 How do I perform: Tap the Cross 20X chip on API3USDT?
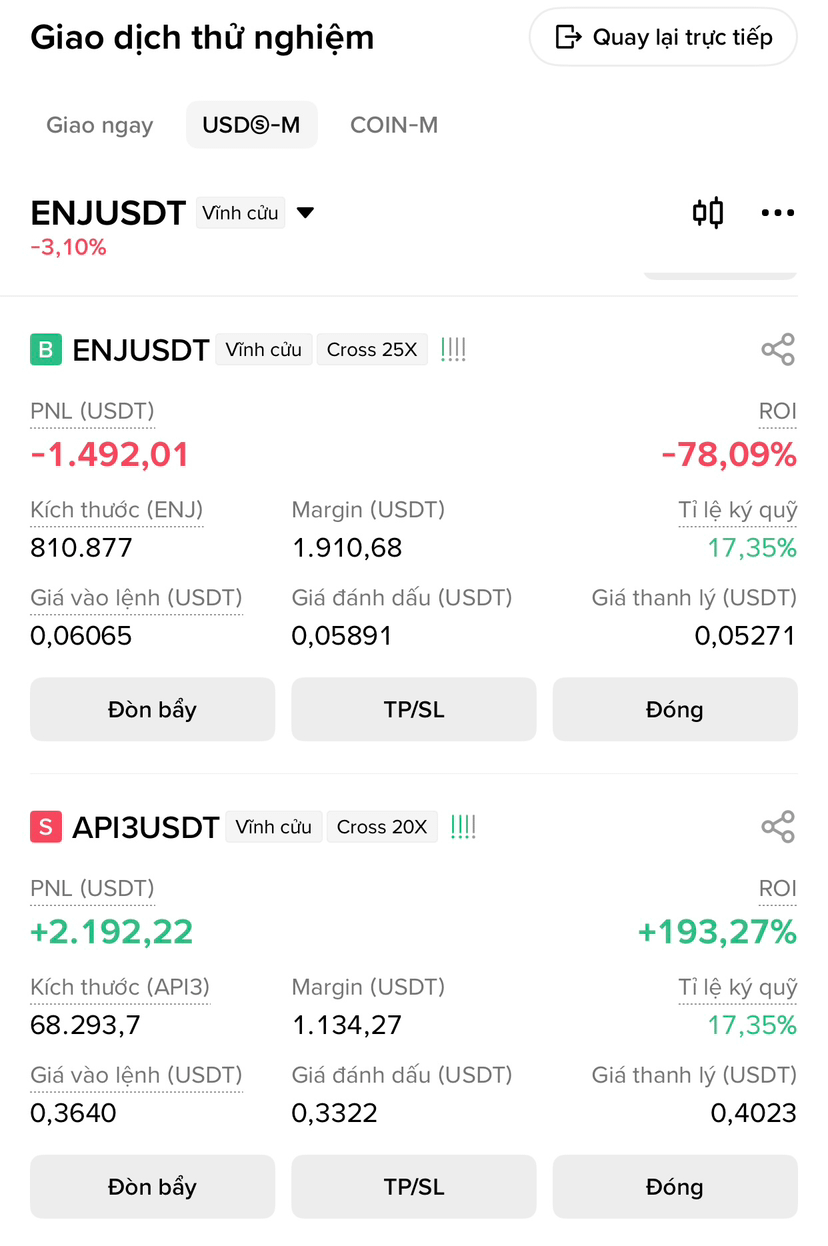tap(382, 827)
